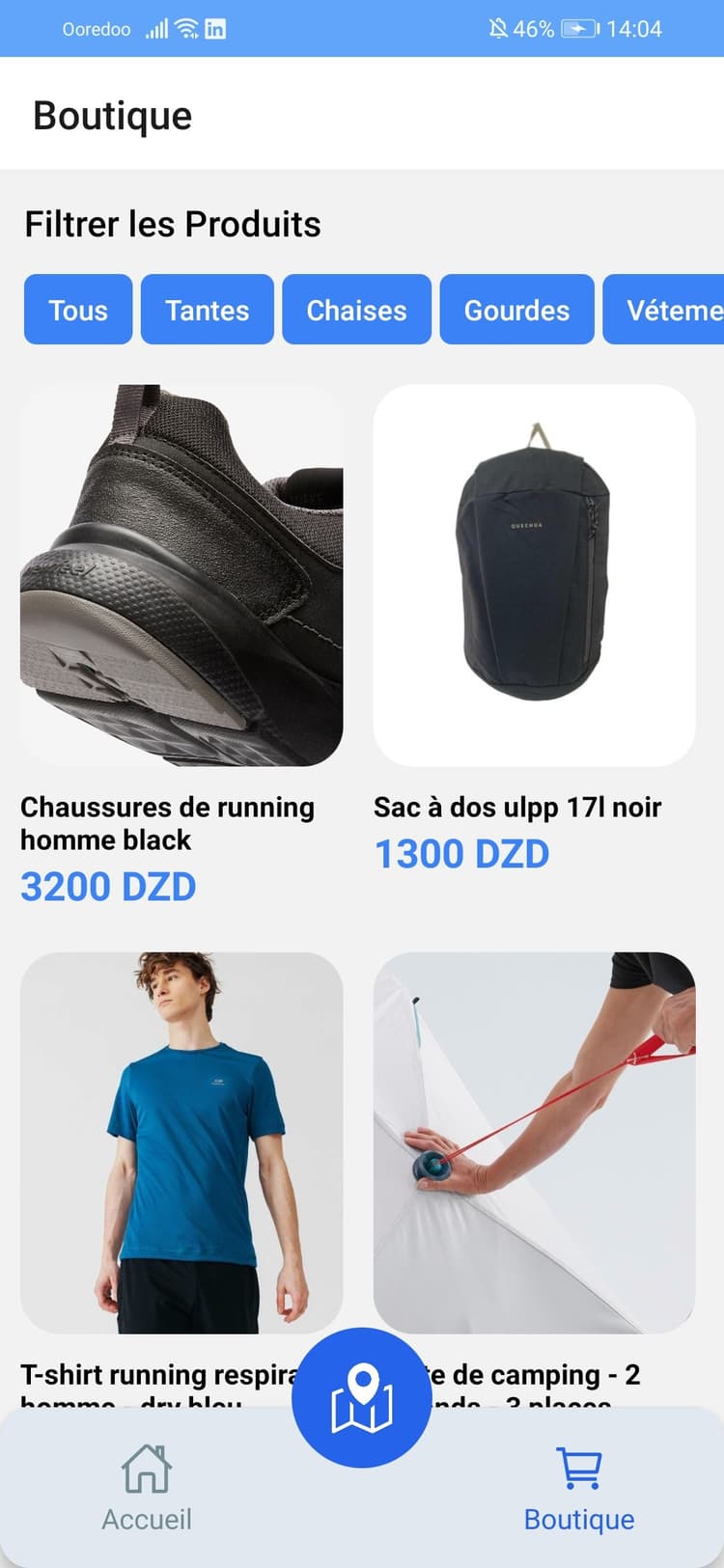
Task: Tap the Boutique shopping cart icon
Action: [x=578, y=1465]
